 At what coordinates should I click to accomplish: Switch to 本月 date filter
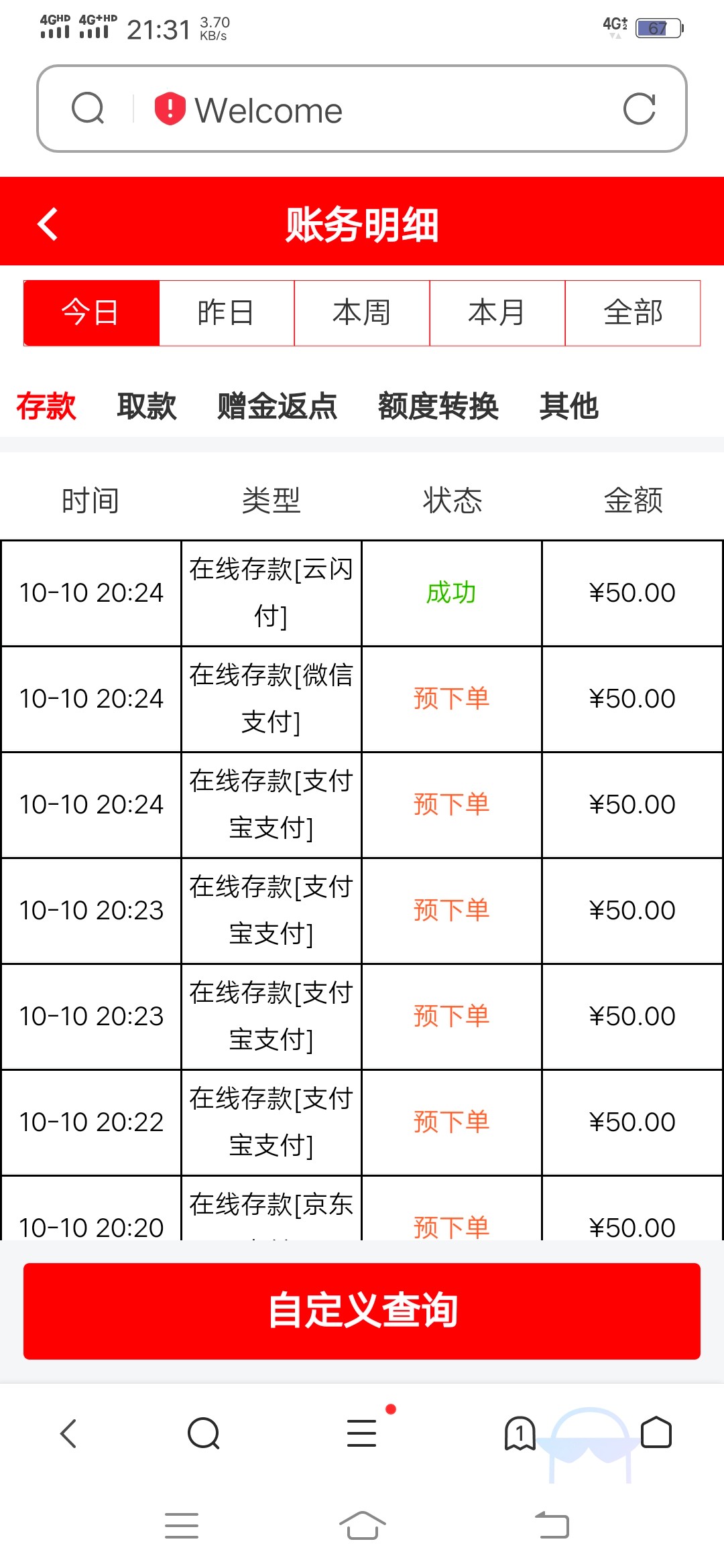[x=497, y=313]
